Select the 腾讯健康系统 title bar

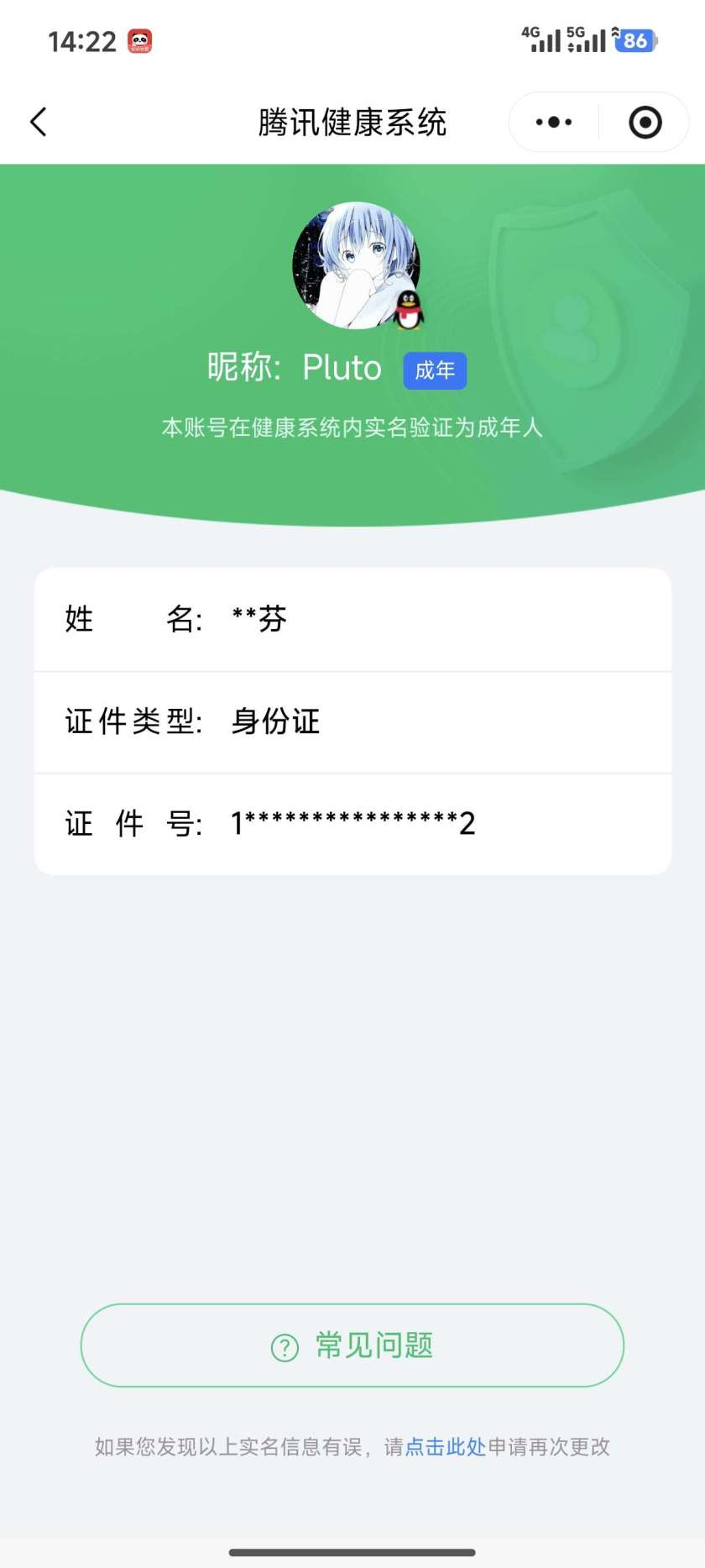(352, 121)
